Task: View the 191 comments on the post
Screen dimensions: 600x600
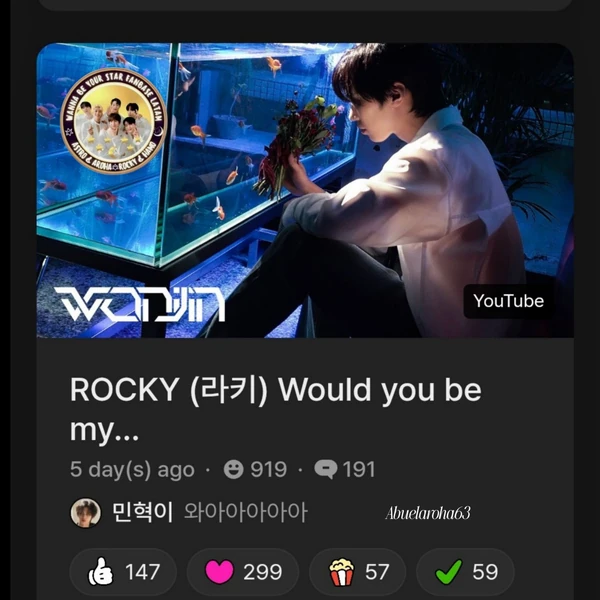Action: click(x=345, y=469)
